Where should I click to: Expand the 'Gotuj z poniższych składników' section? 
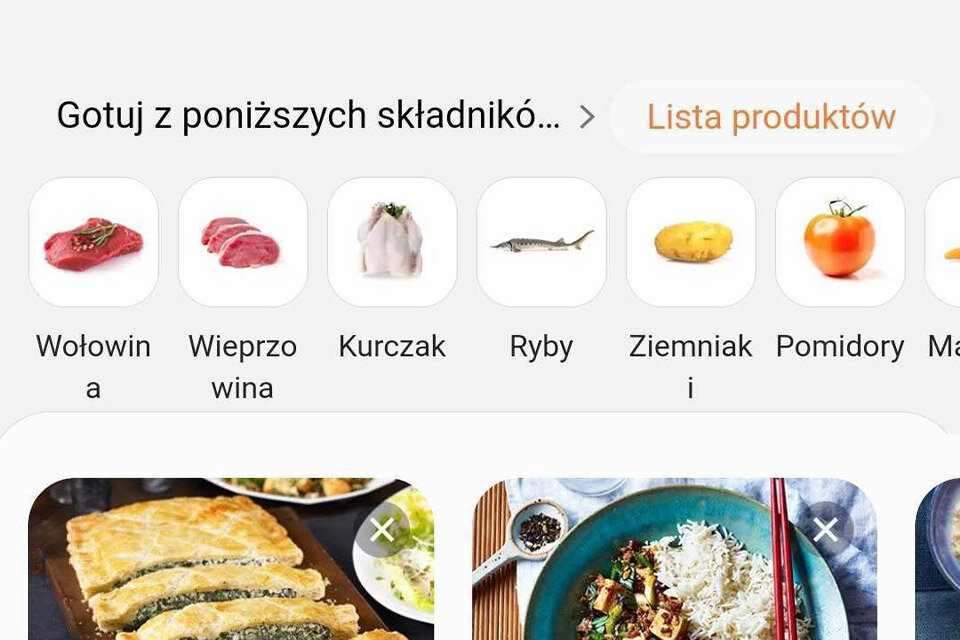587,117
